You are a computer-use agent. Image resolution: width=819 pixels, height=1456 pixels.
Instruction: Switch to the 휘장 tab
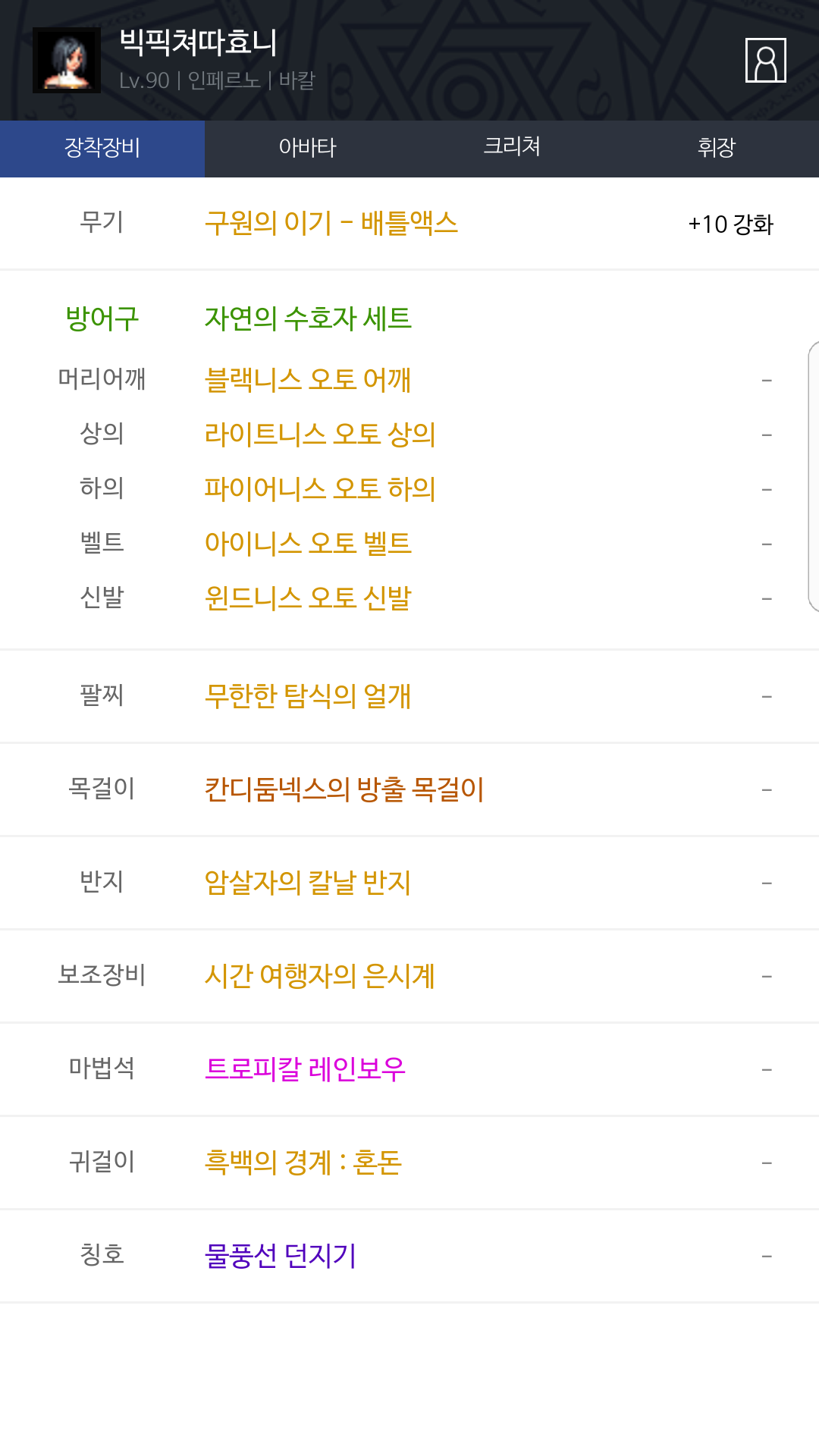717,148
